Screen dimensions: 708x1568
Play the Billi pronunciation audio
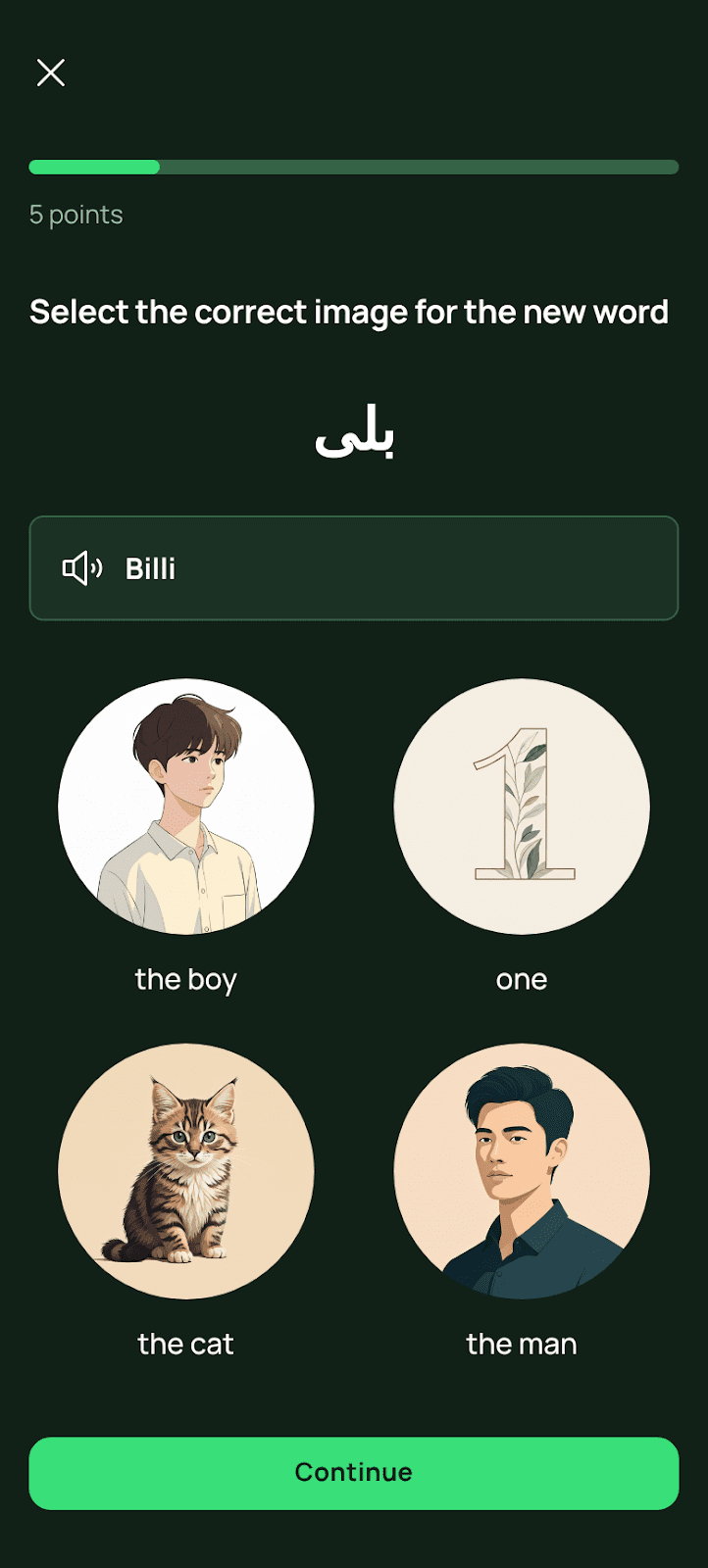tap(82, 568)
